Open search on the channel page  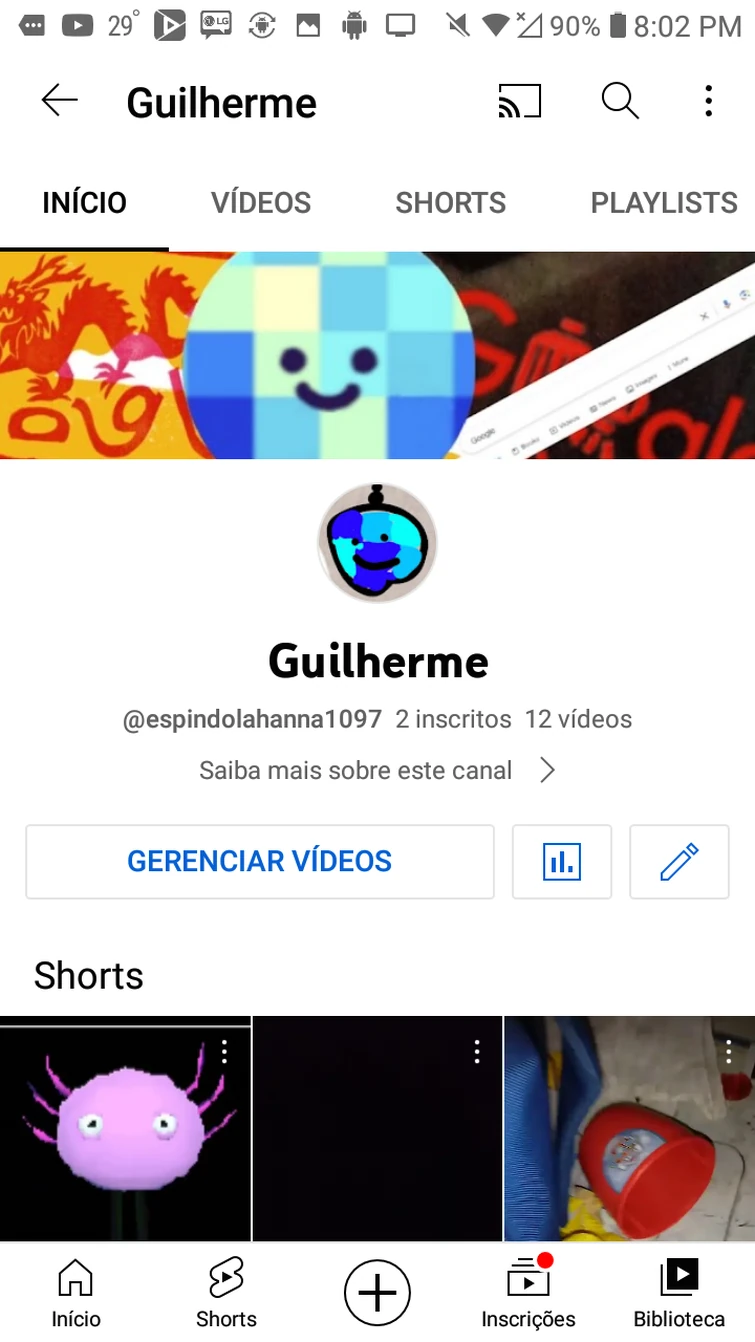[619, 101]
